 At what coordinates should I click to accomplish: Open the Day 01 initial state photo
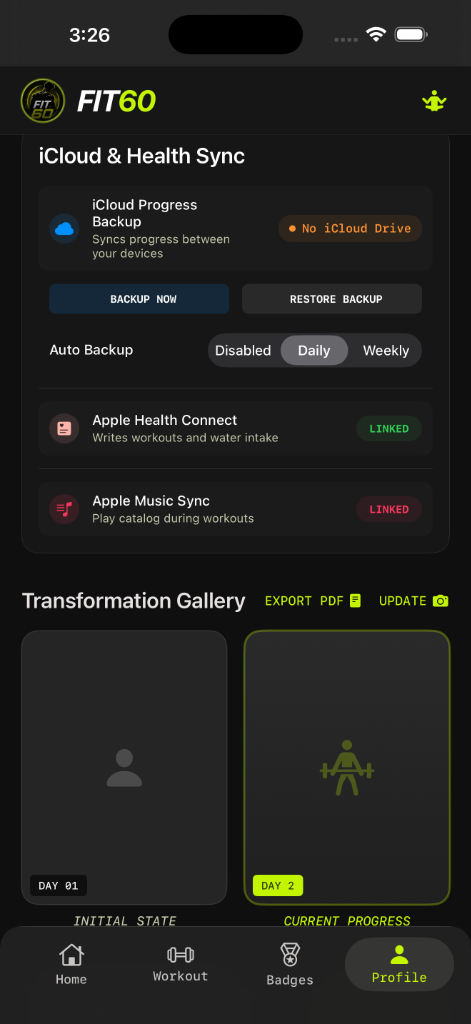124,767
